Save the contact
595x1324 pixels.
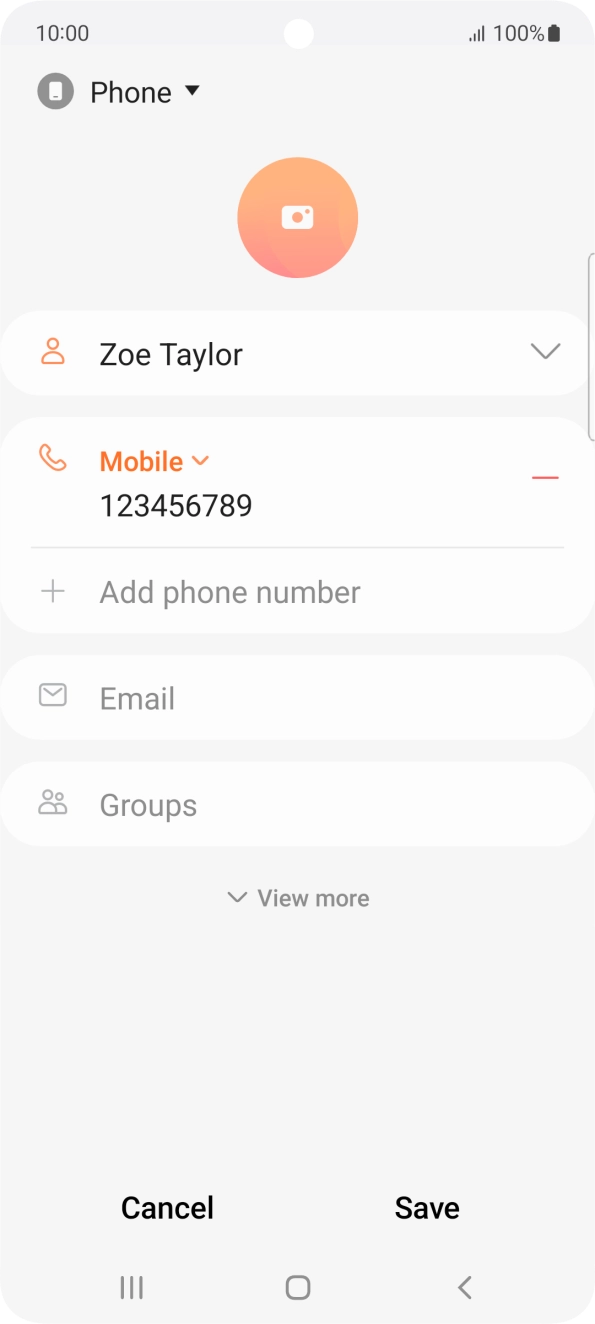click(x=427, y=1208)
